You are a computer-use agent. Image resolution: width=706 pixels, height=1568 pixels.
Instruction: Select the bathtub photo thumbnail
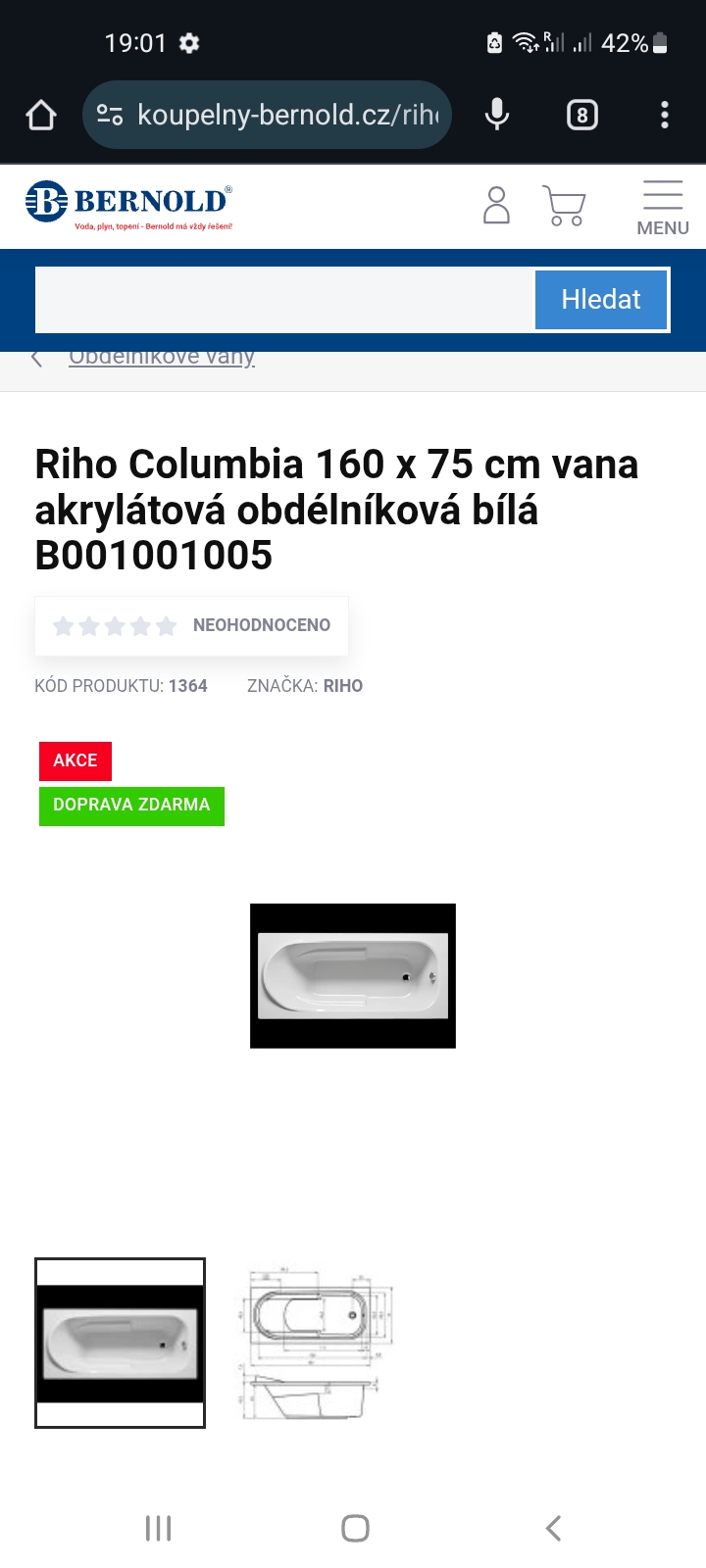[x=120, y=1343]
